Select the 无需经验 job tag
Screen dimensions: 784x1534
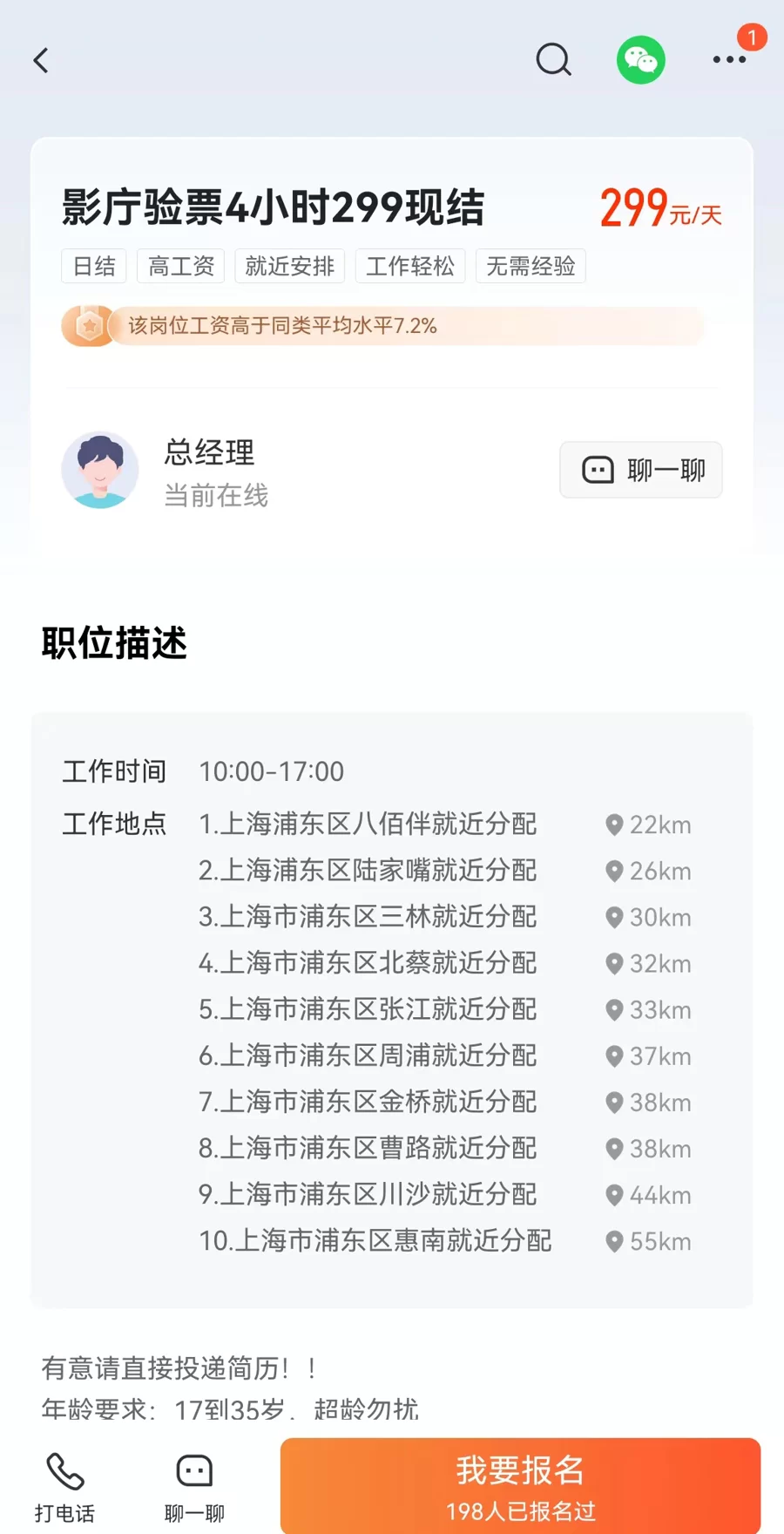point(531,266)
